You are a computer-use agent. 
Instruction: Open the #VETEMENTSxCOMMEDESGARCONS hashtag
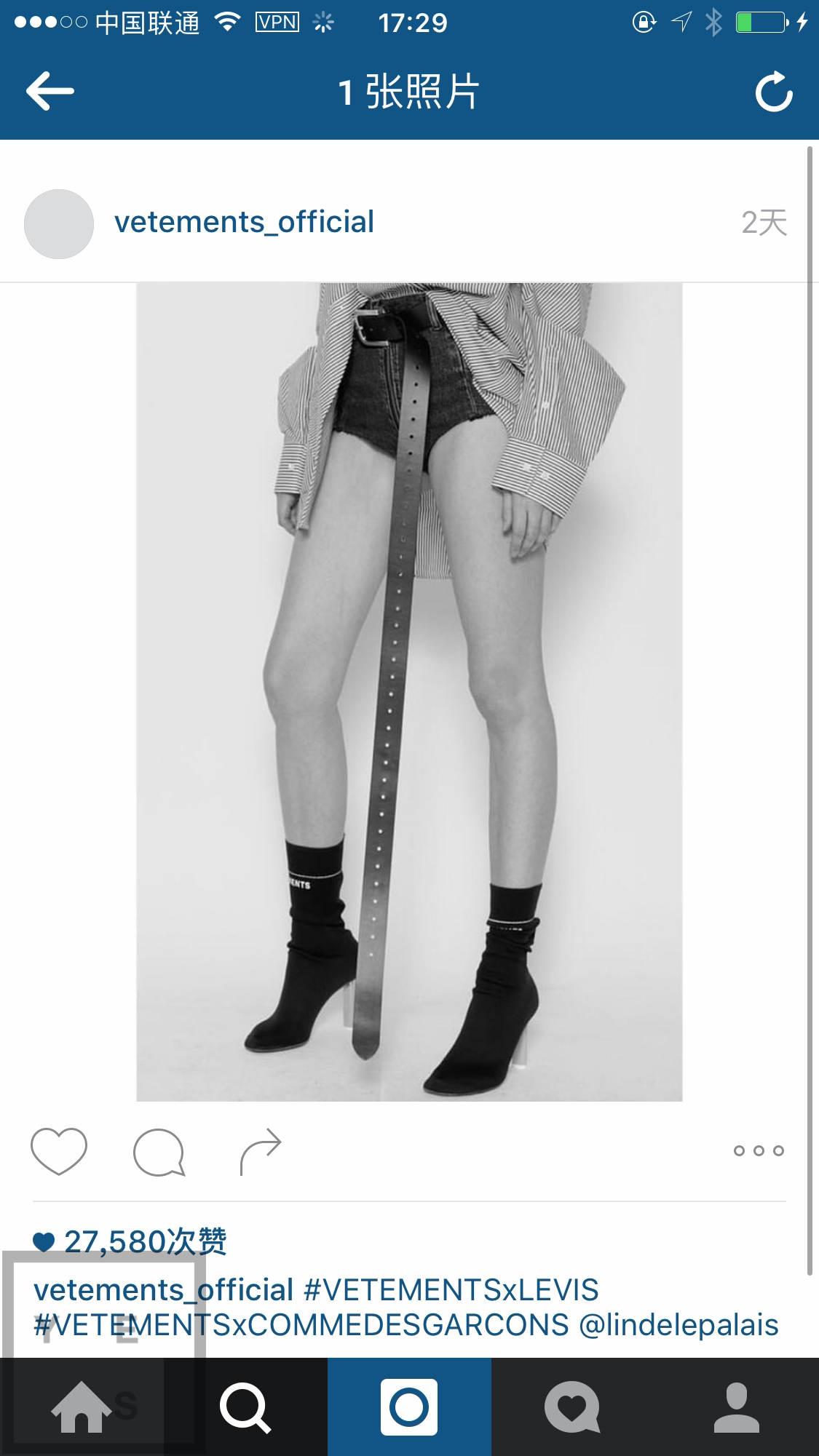click(301, 1325)
